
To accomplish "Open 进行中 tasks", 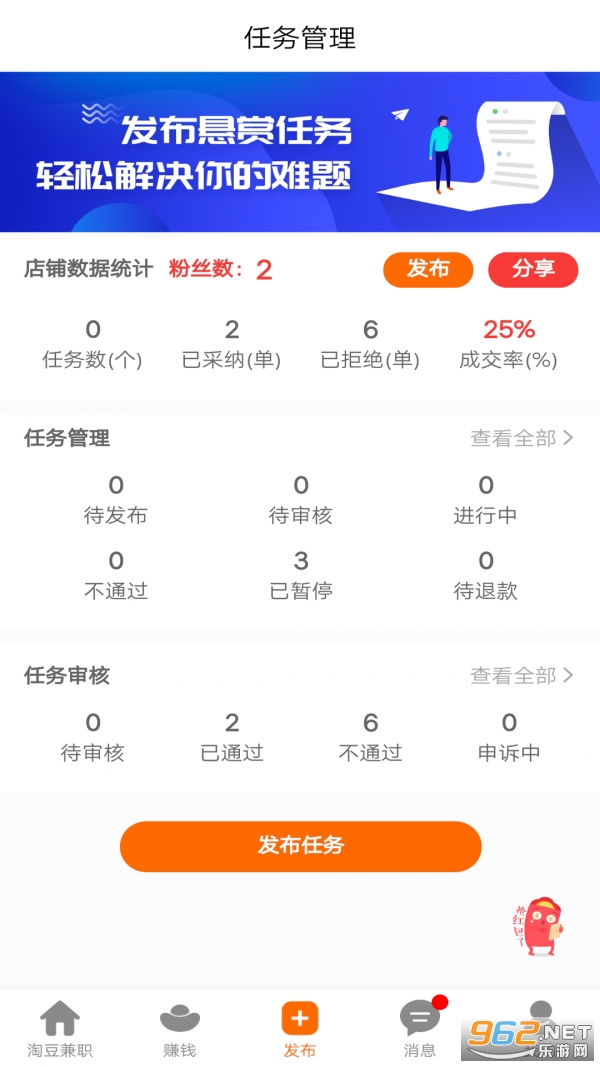I will pyautogui.click(x=485, y=500).
